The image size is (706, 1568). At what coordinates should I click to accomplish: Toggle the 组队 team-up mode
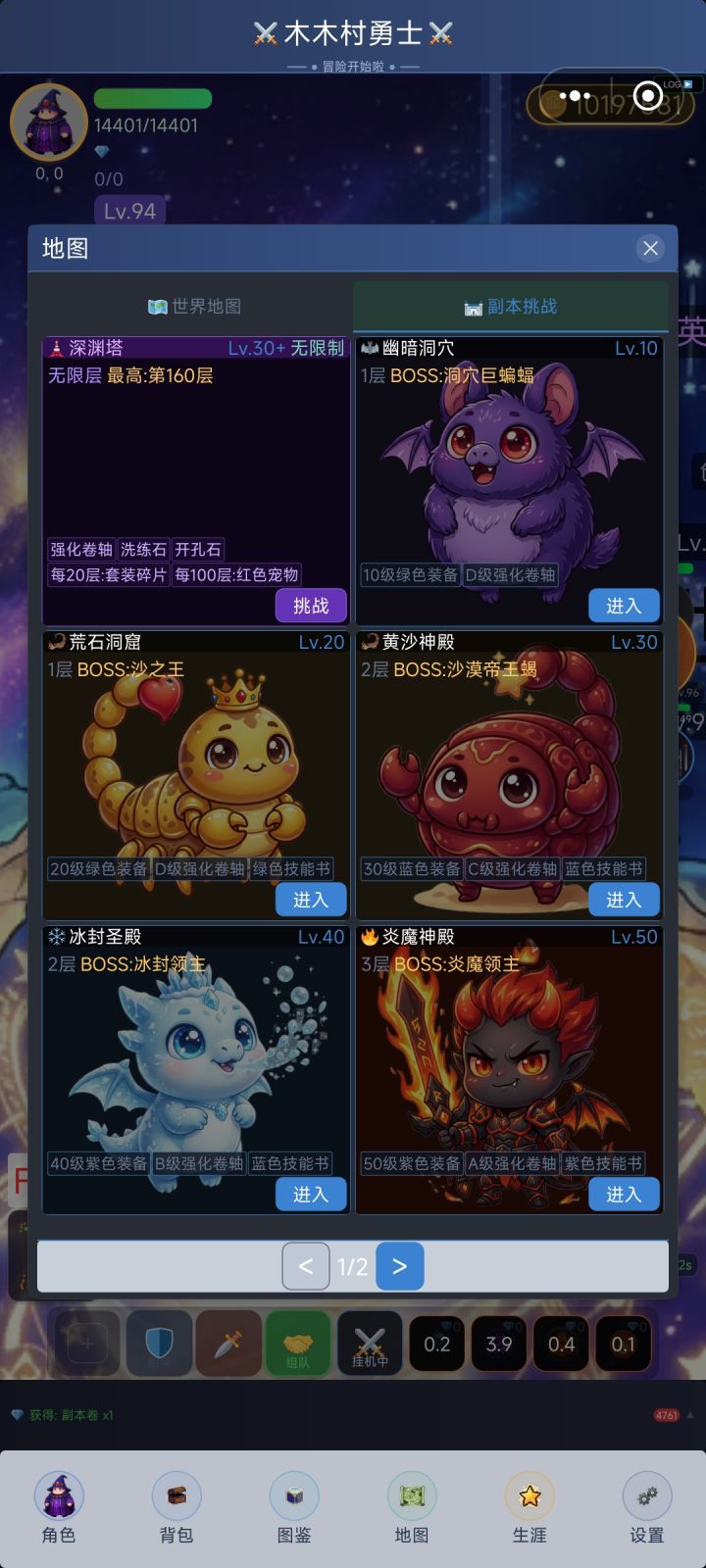tap(298, 1344)
